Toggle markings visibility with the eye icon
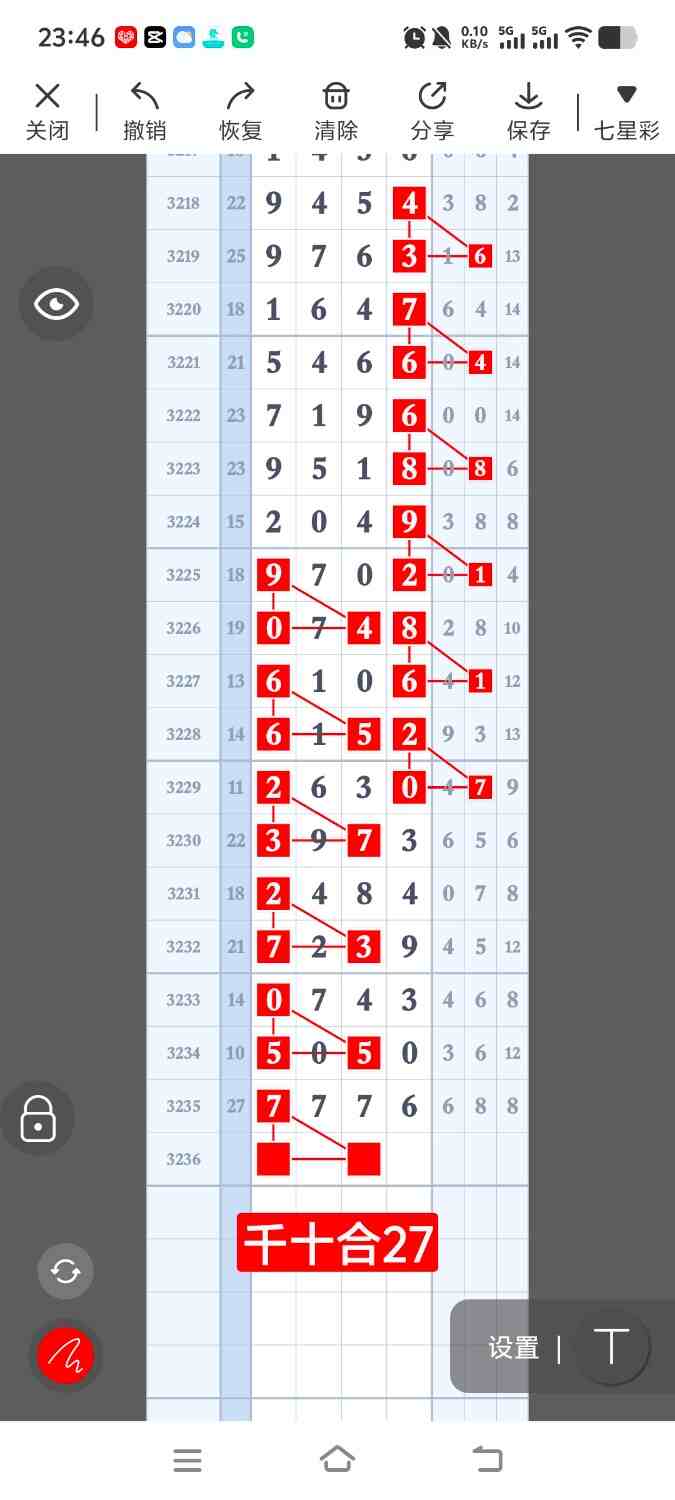This screenshot has width=675, height=1500. (56, 304)
